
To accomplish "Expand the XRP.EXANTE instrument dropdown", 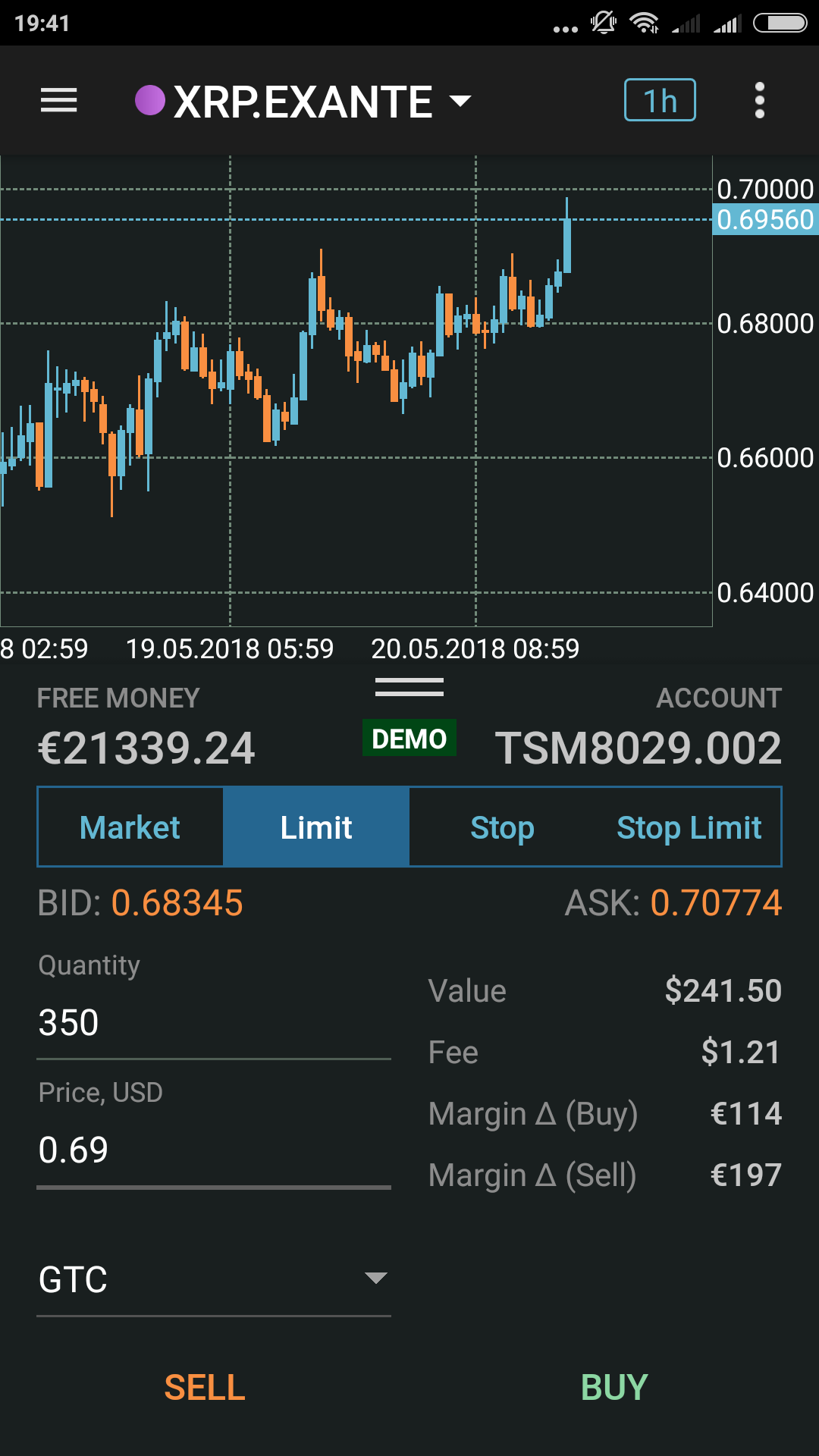I will click(303, 101).
